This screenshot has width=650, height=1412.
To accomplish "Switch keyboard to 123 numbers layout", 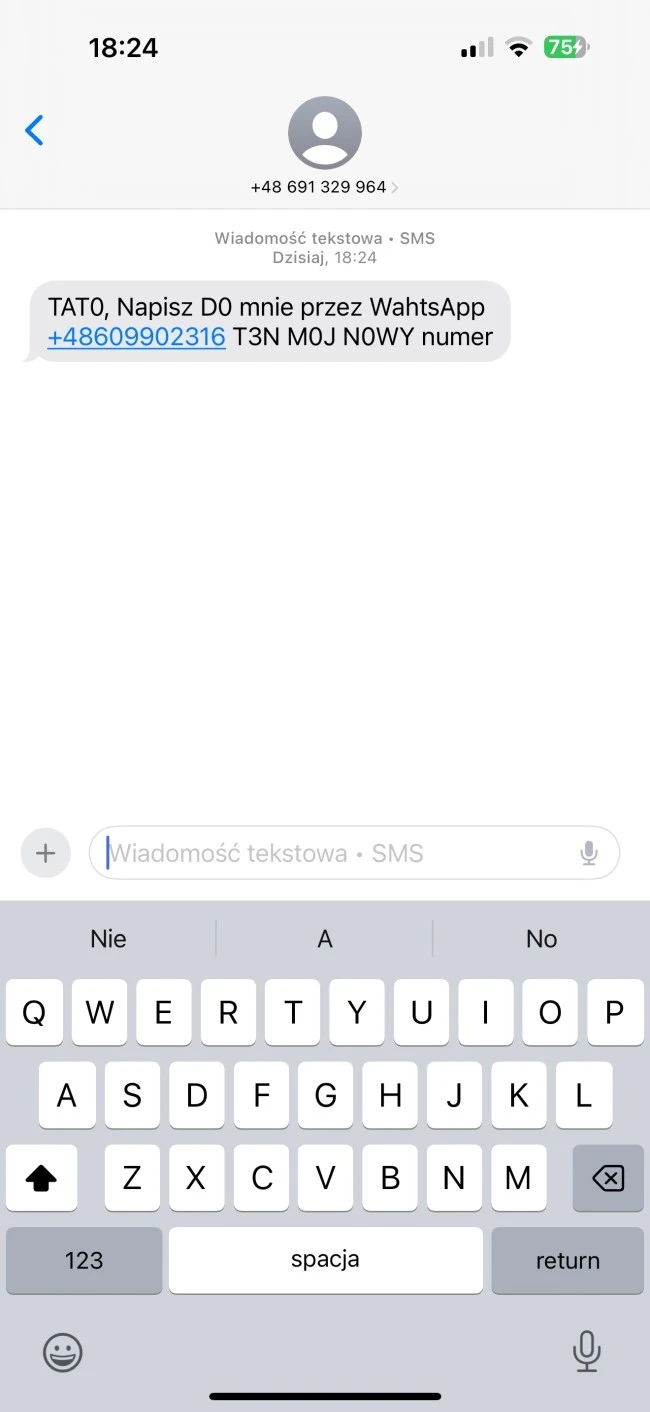I will coord(84,1260).
